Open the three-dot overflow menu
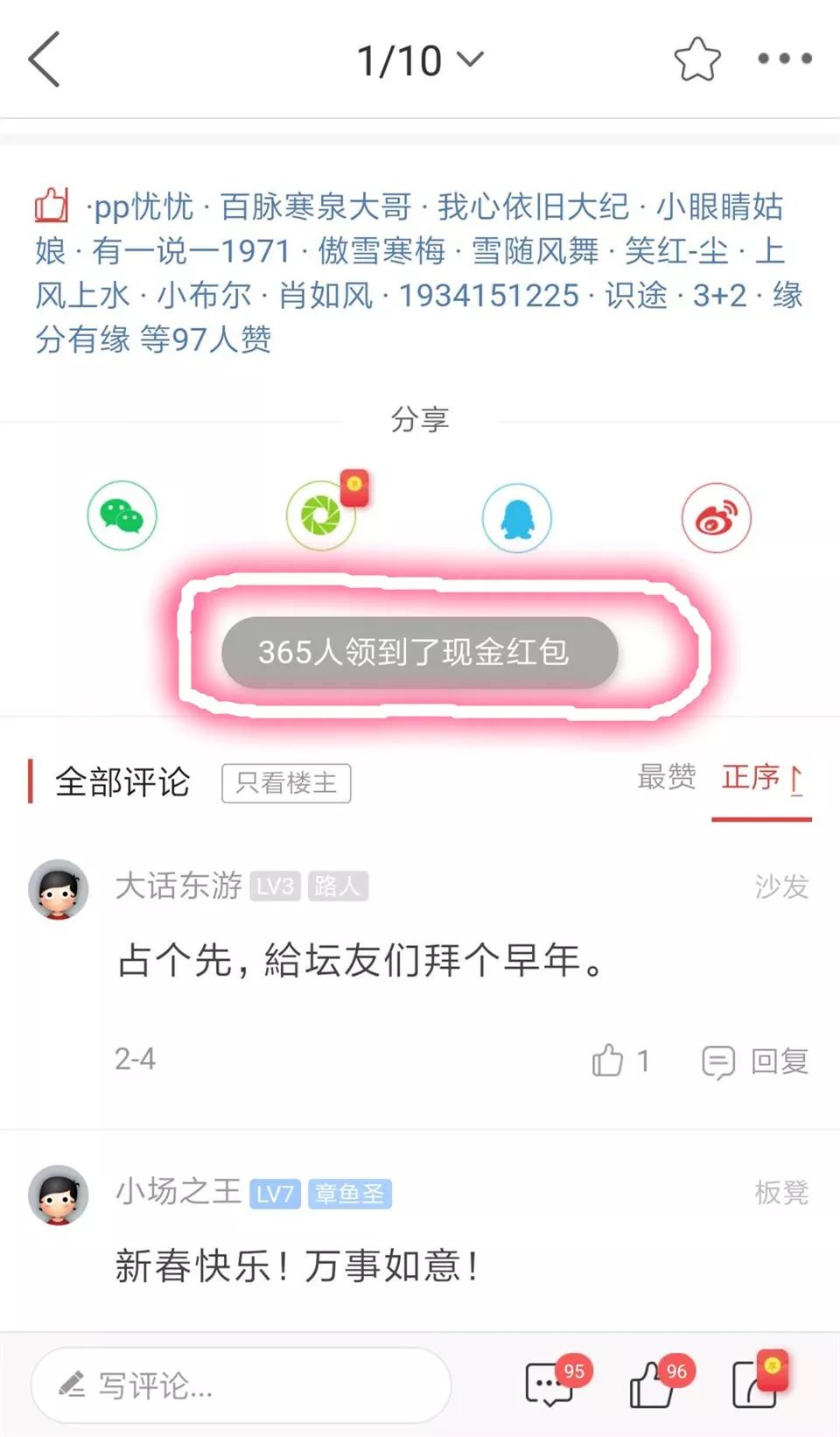This screenshot has width=840, height=1437. coord(784,59)
